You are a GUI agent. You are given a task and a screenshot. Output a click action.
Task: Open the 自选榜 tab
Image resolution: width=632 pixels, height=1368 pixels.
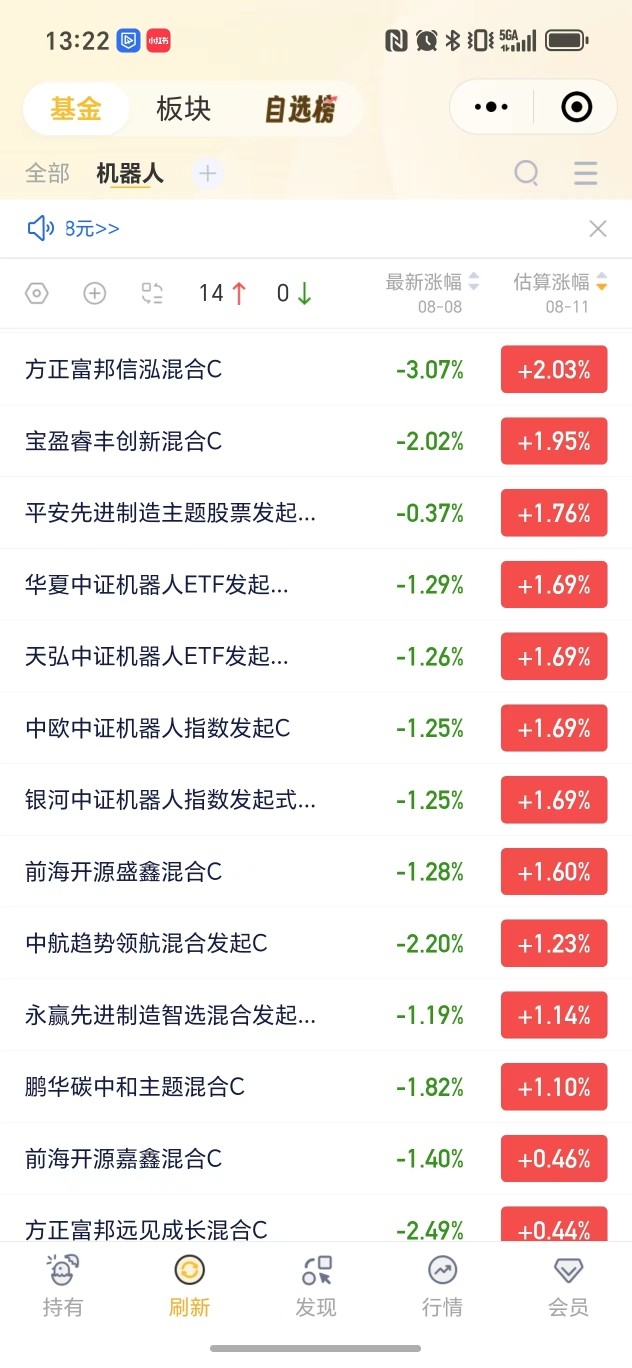point(299,109)
